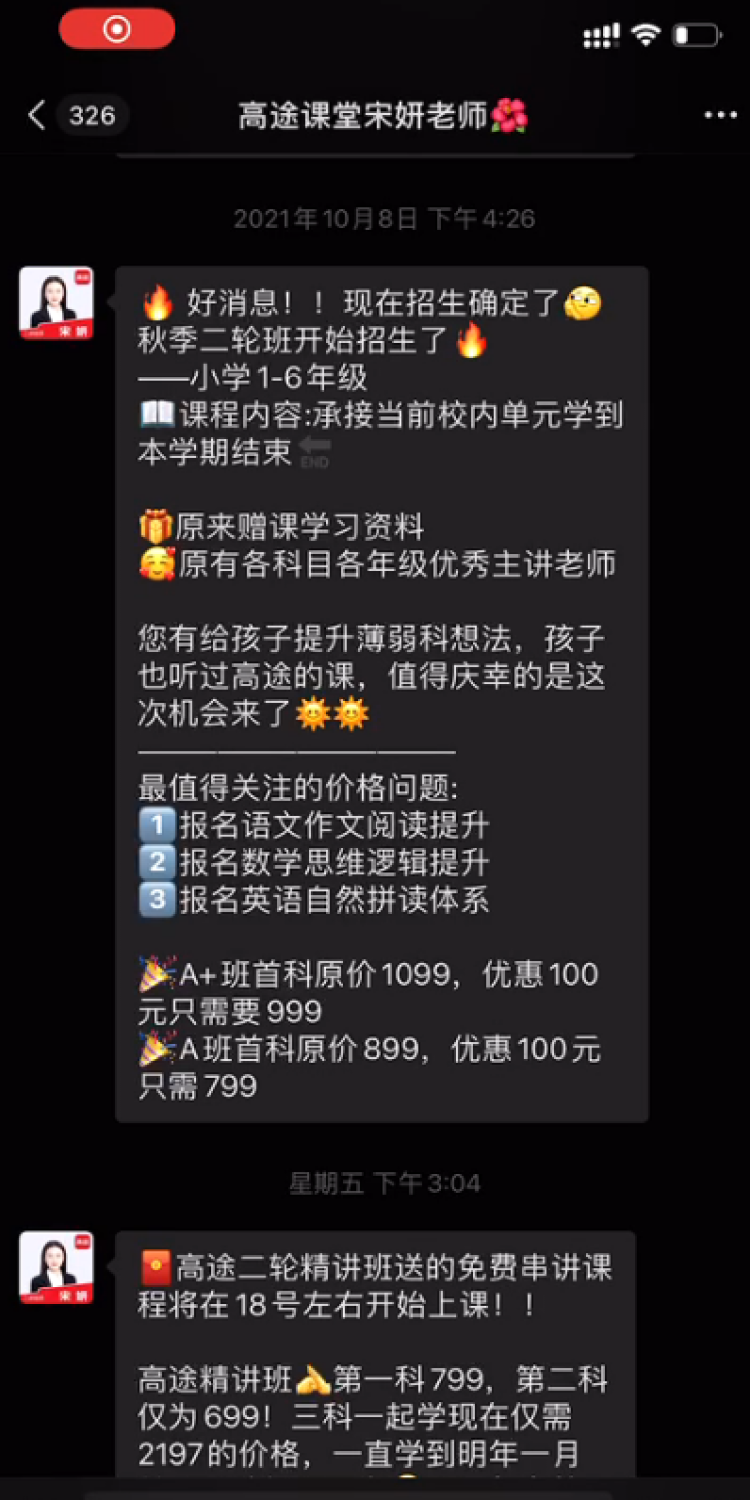Screen dimensions: 750x1500
Task: Open the chat overflow menu
Action: (x=720, y=115)
